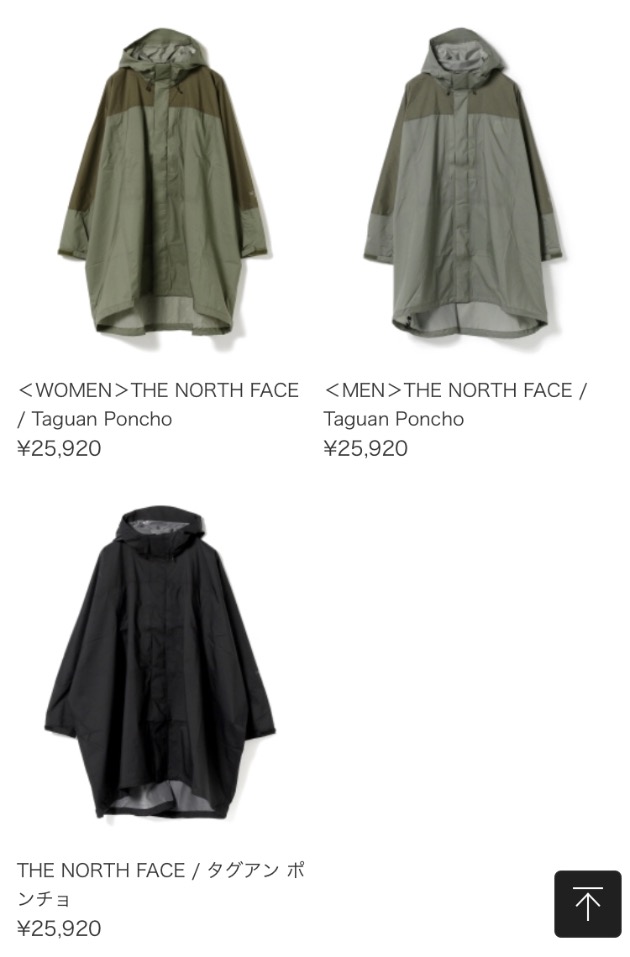This screenshot has height=957, width=630.
Task: Tap the back-to-top arrow button
Action: 587,904
